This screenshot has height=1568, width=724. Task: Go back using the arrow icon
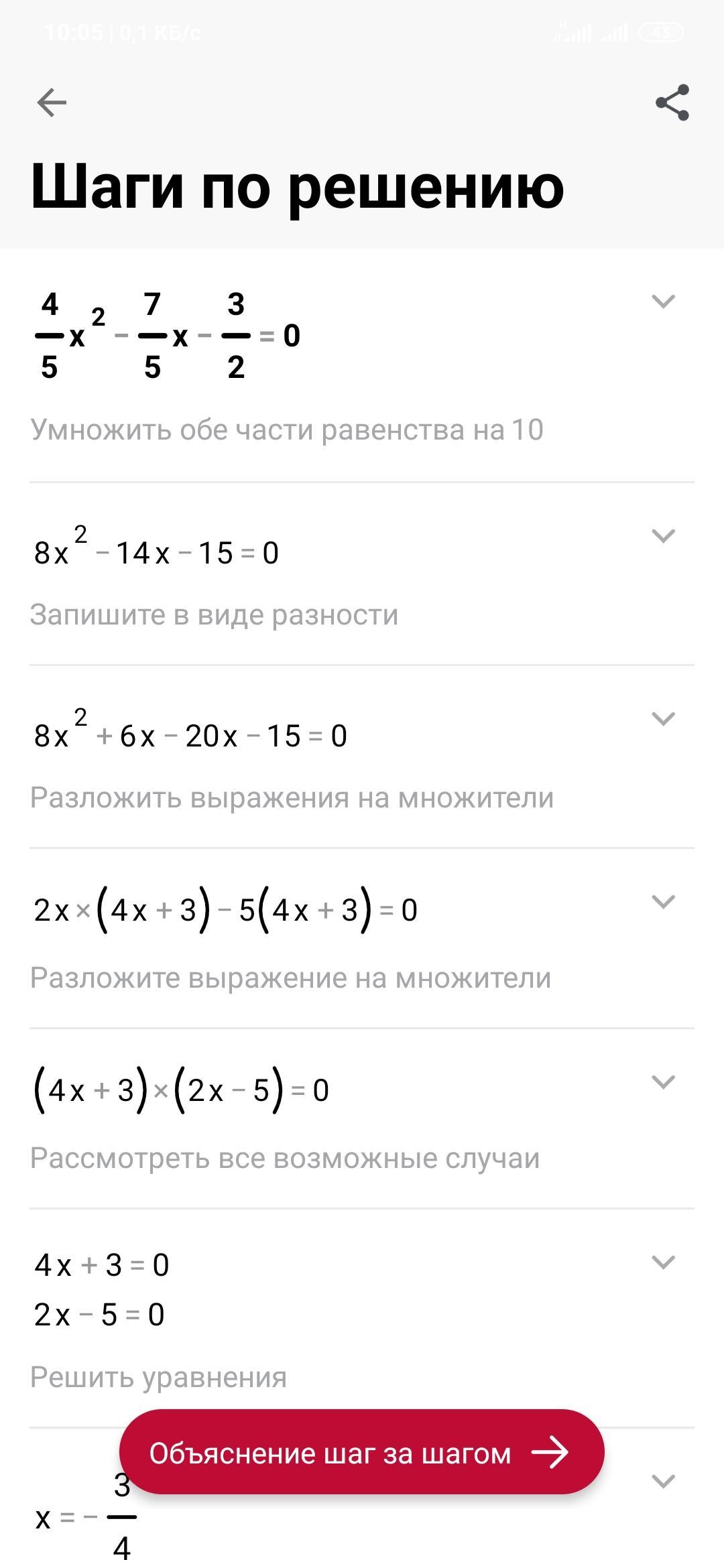[x=52, y=103]
